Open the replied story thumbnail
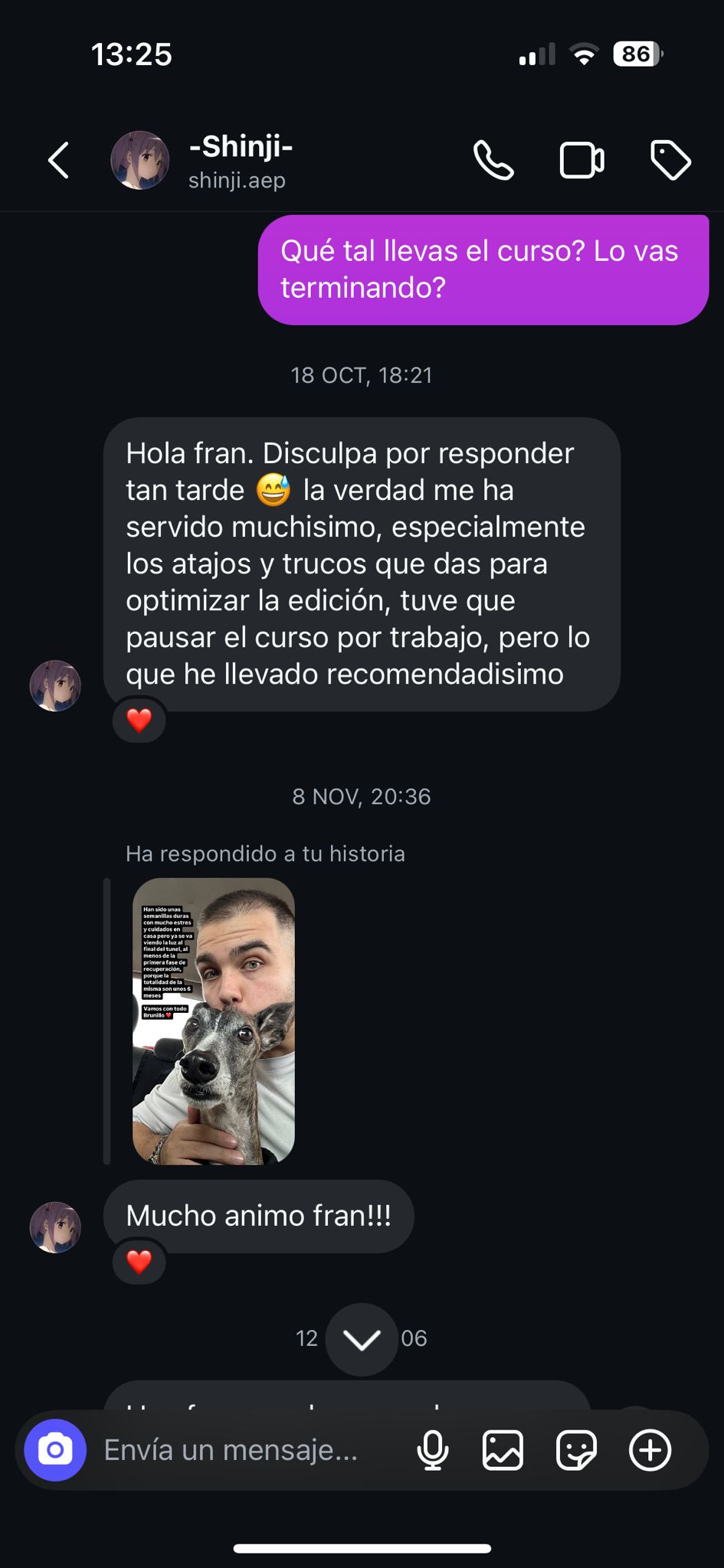This screenshot has width=724, height=1568. coord(213,1021)
